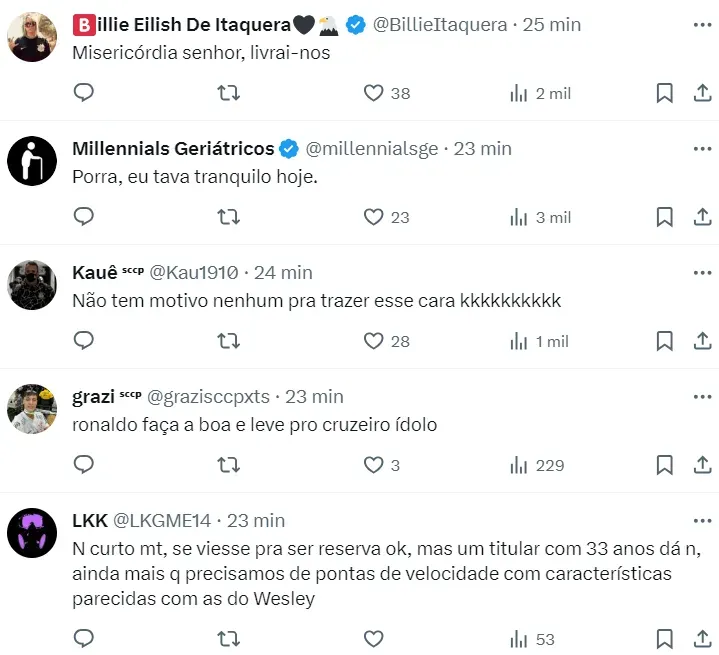Repost grazi's tweet
719x655 pixels.
(x=229, y=465)
